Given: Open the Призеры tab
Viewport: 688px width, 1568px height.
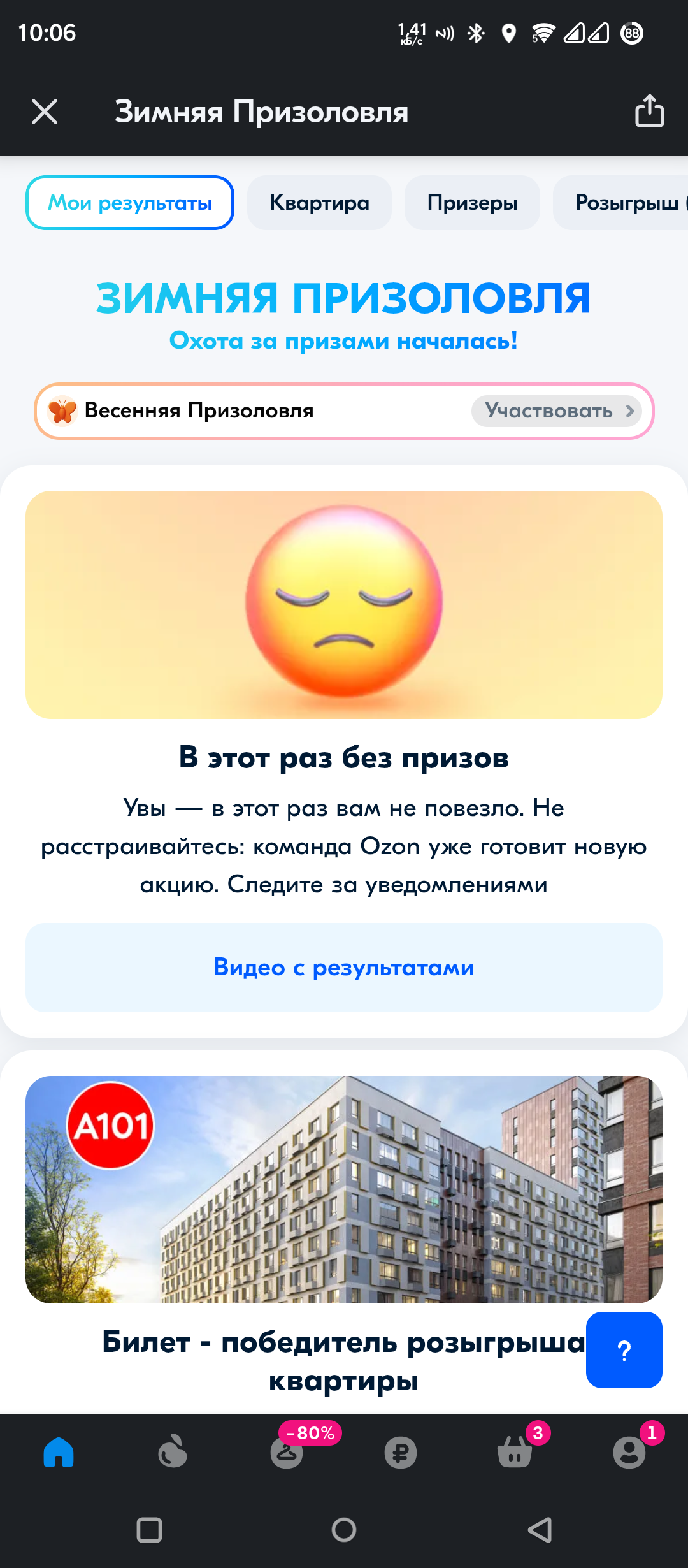Looking at the screenshot, I should [472, 203].
